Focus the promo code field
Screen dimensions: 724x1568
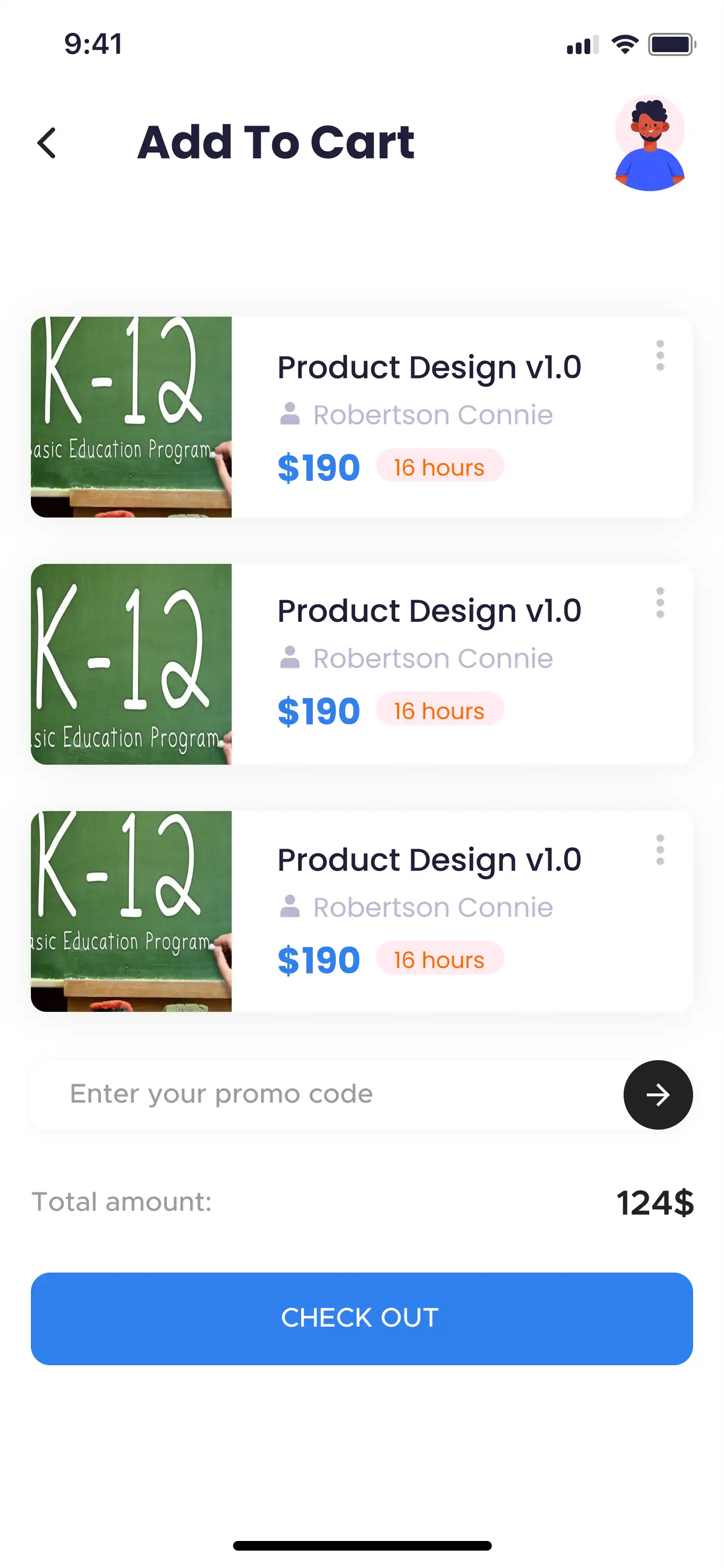322,1094
